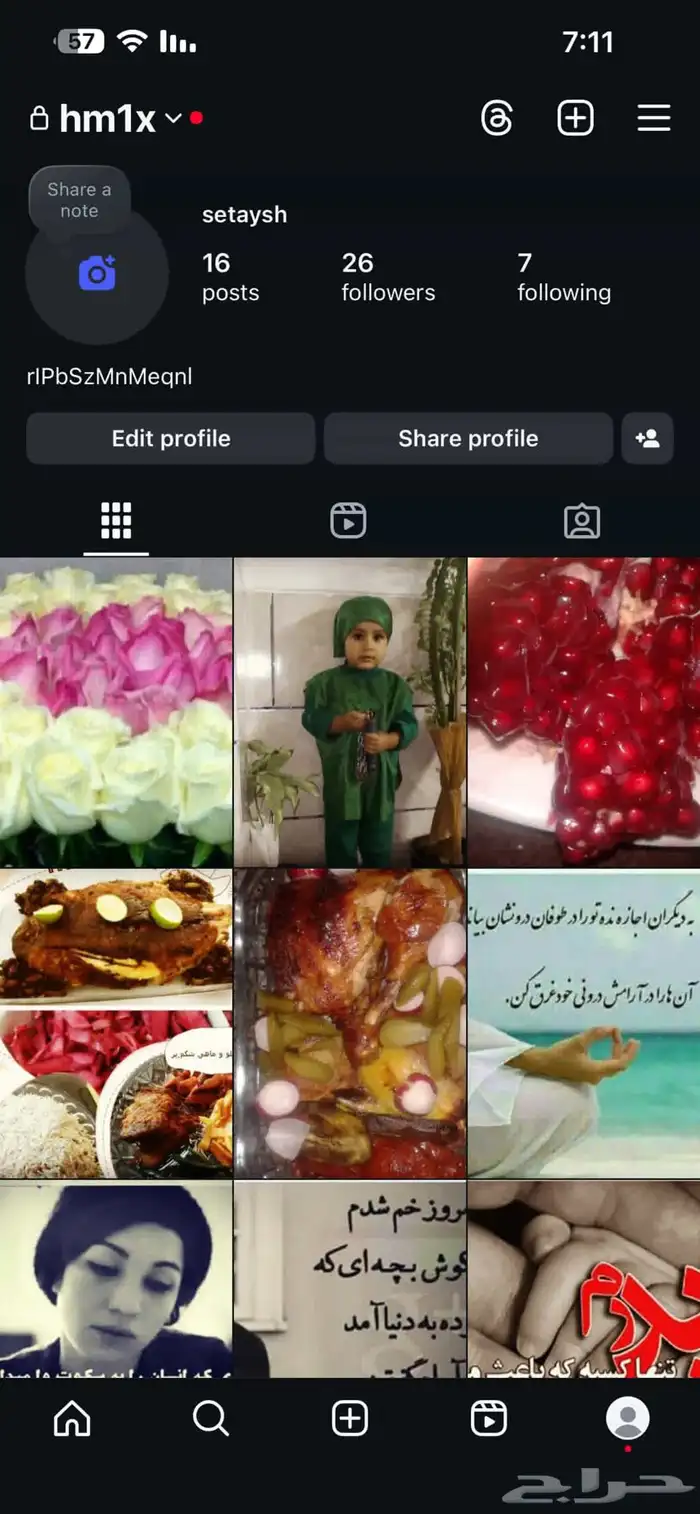The width and height of the screenshot is (700, 1514).
Task: Add a profile photo
Action: click(x=97, y=273)
